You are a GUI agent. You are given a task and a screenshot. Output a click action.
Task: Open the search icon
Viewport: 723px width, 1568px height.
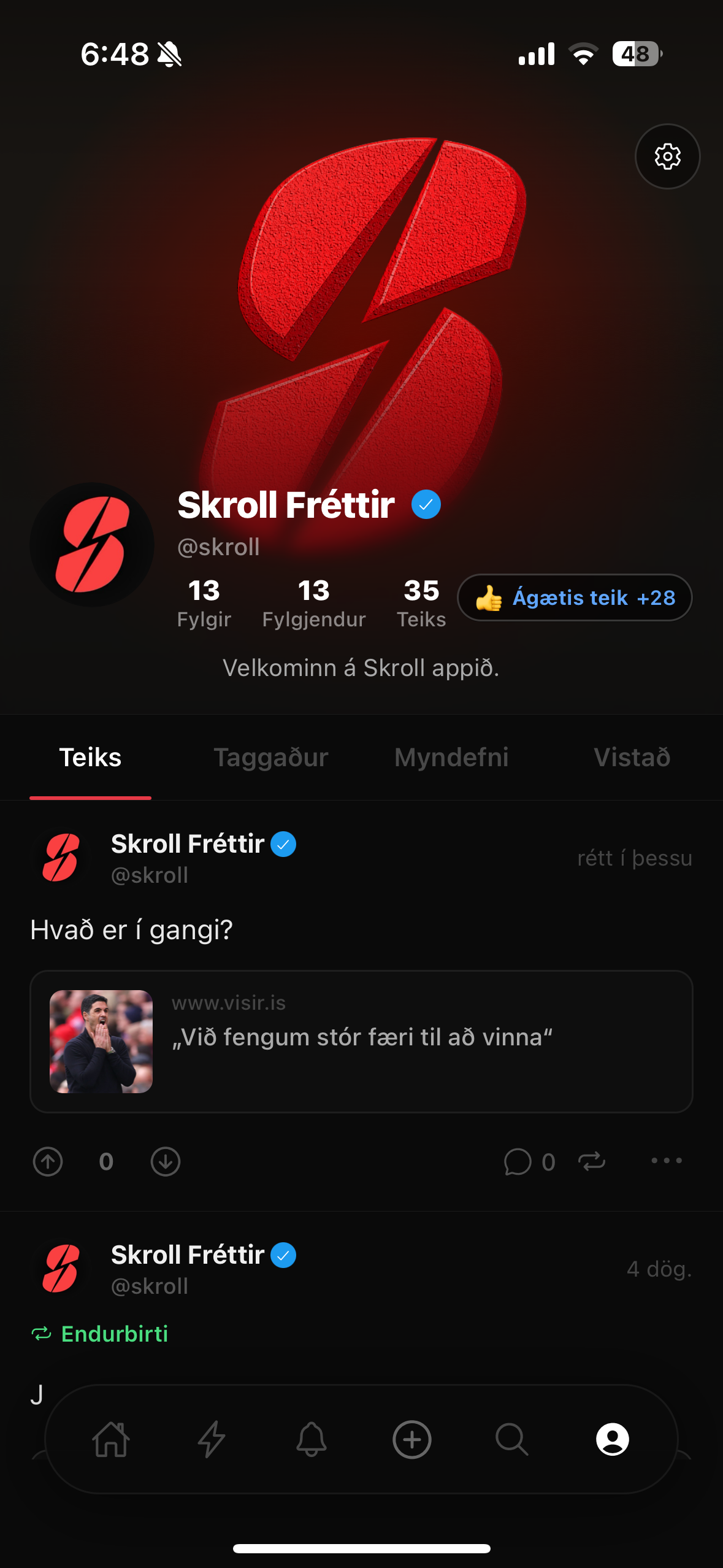[513, 1439]
